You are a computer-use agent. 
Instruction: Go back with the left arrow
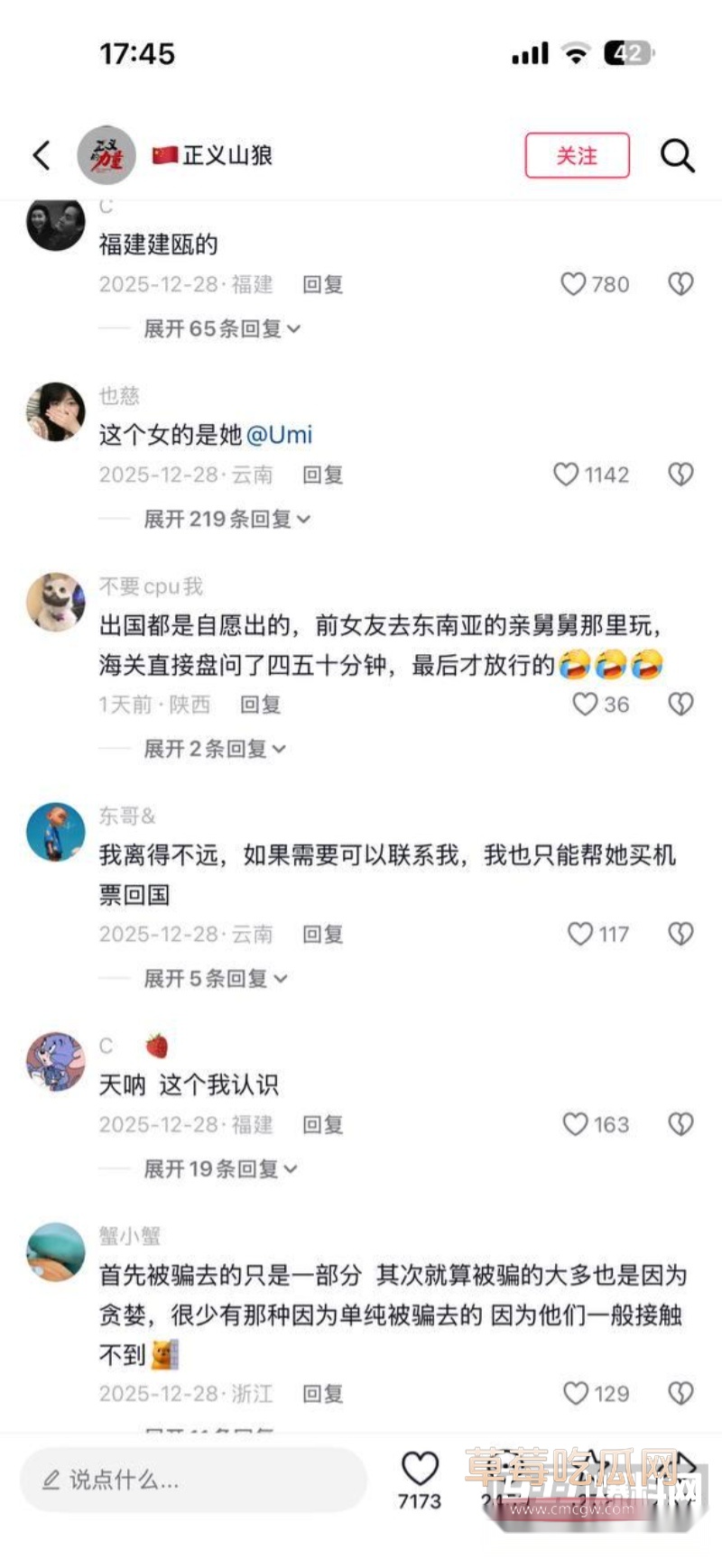tap(40, 154)
